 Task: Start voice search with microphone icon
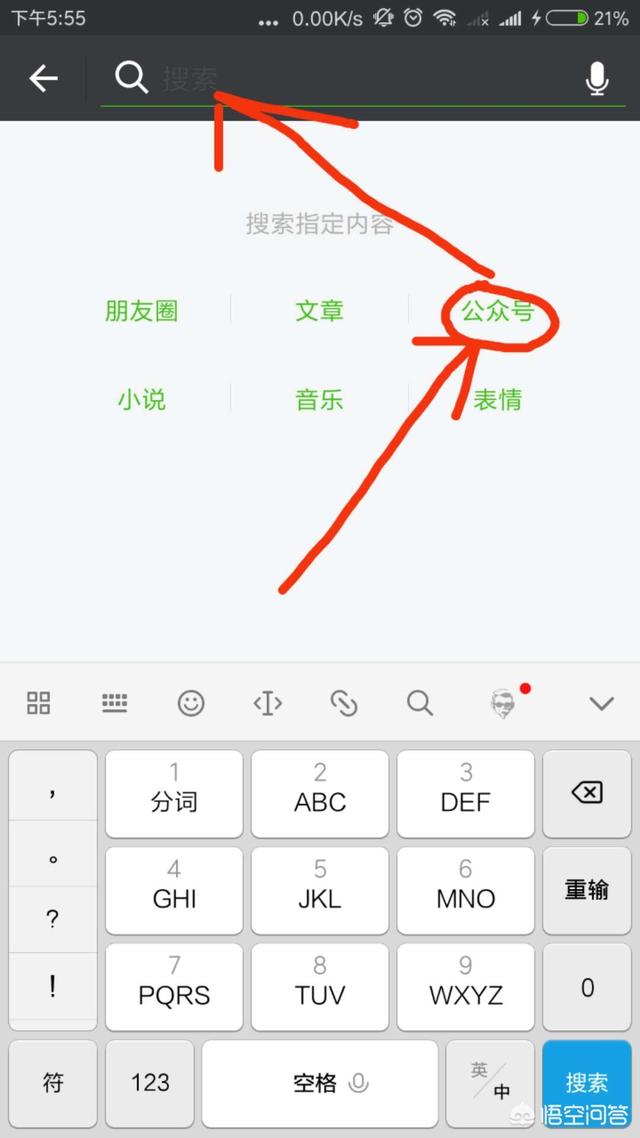coord(597,78)
